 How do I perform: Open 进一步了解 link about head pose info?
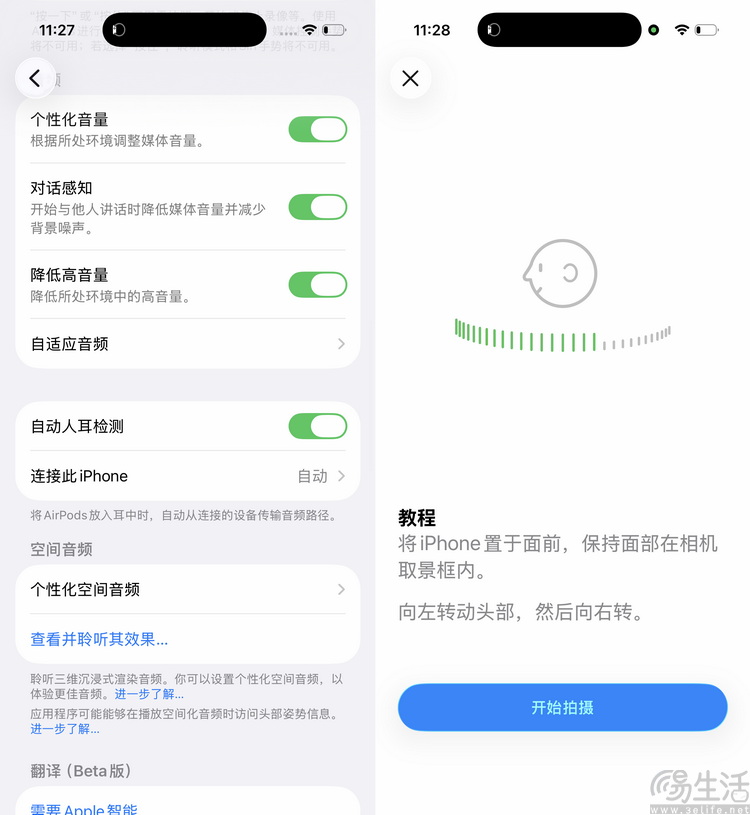[65, 729]
